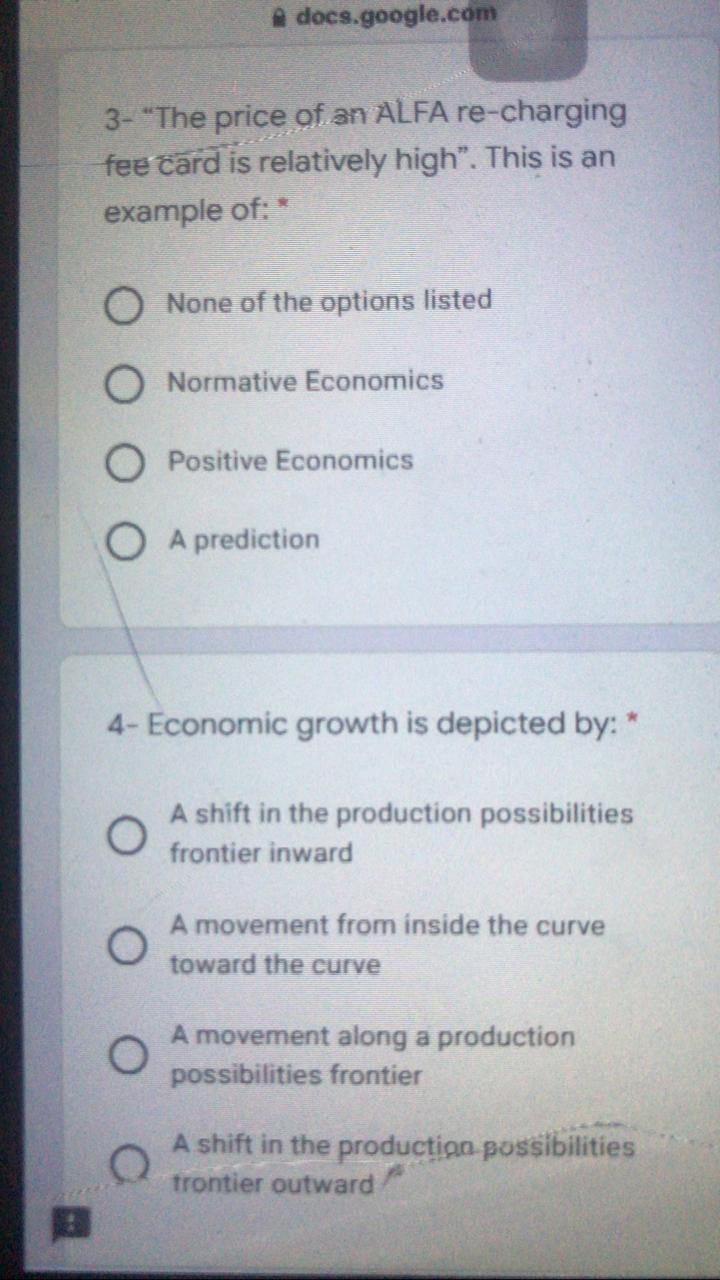Select 'None of the options listed' answer

coord(124,307)
